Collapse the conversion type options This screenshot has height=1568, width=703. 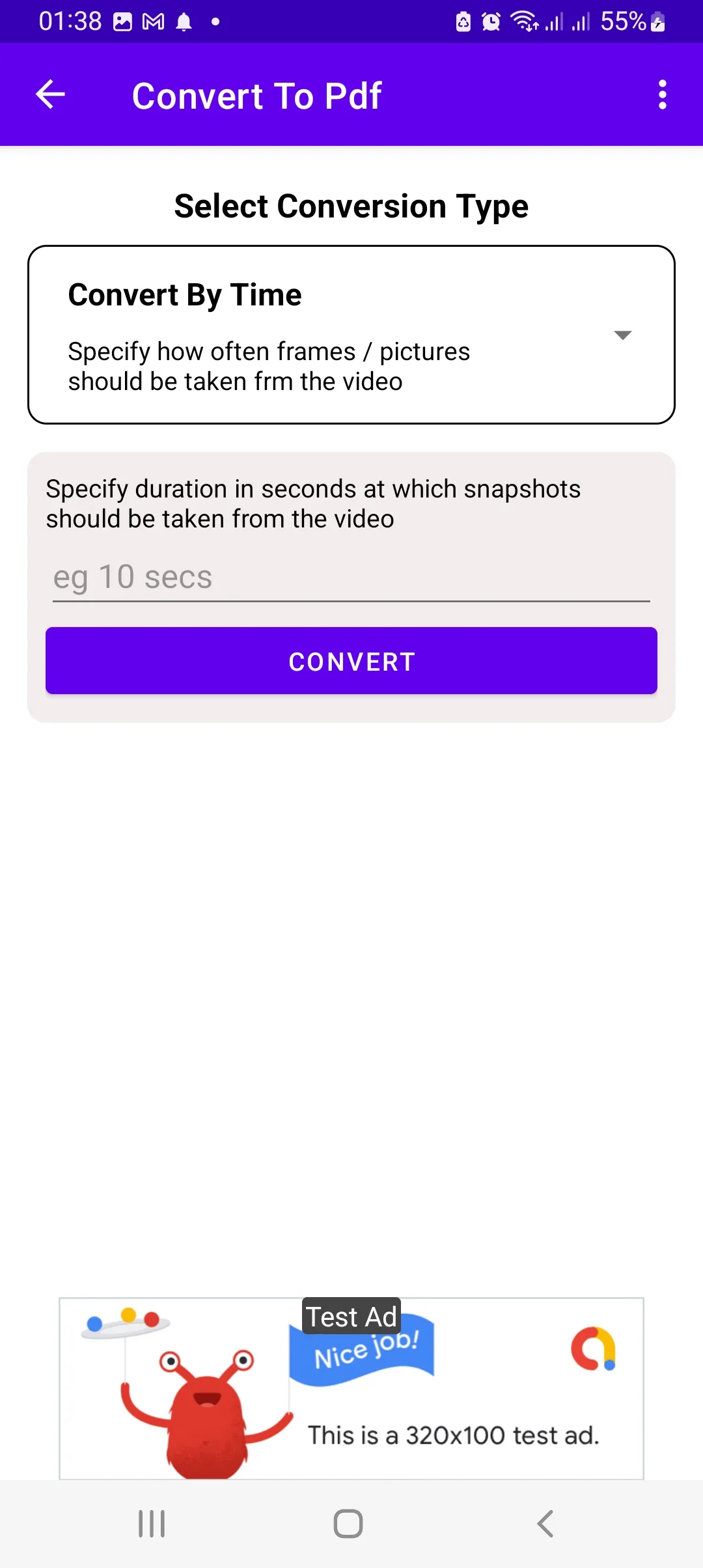622,335
